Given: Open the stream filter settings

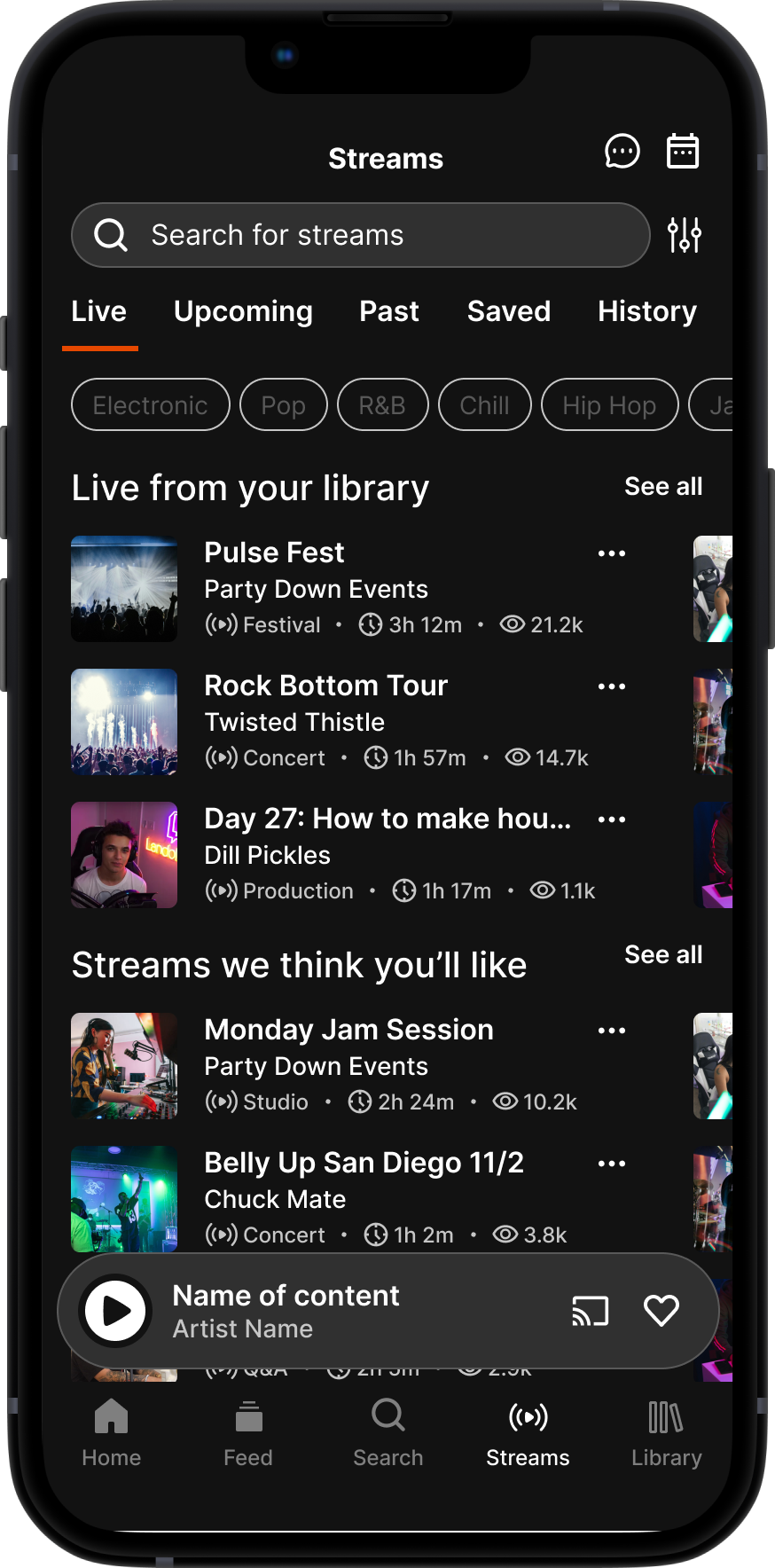Looking at the screenshot, I should tap(684, 235).
